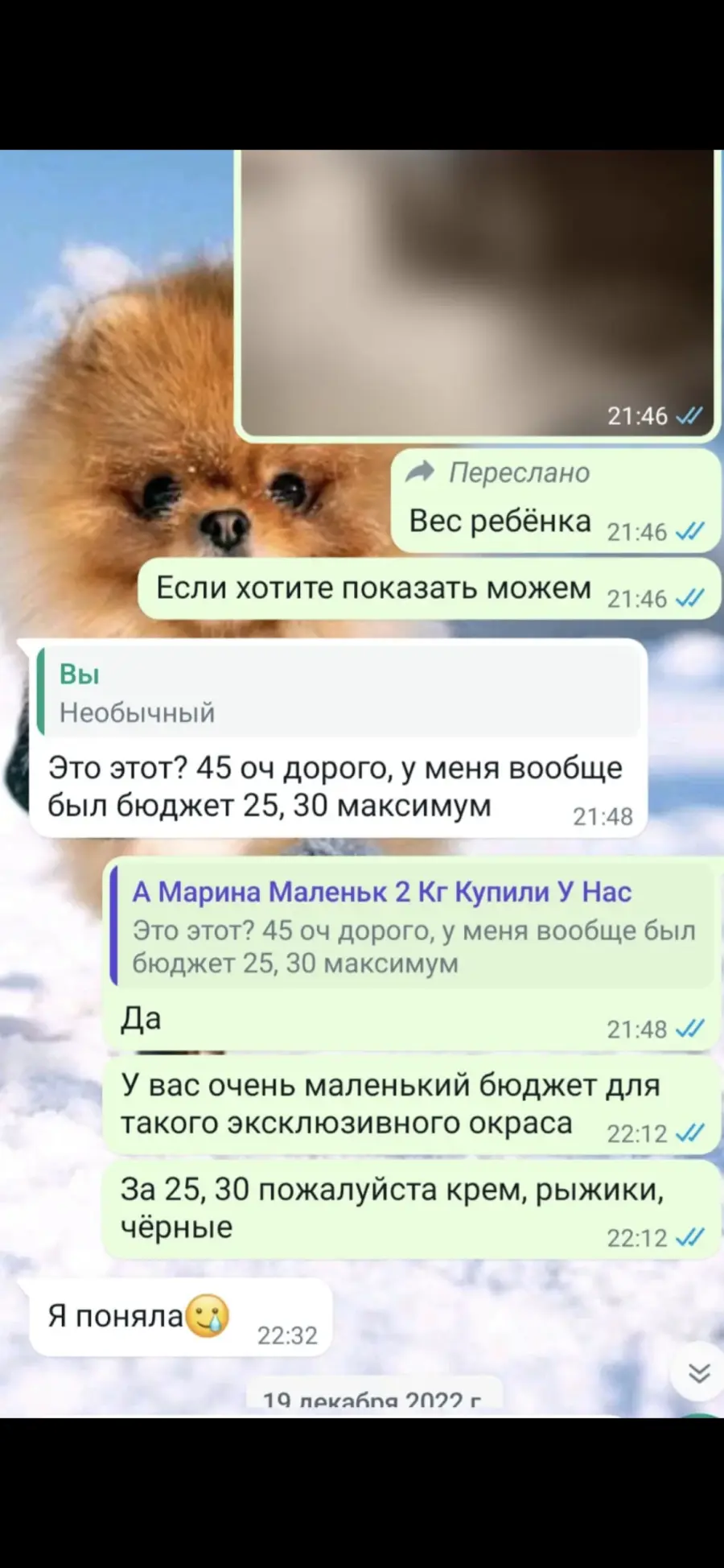Open the blurred photo sent at 21:46
724x1568 pixels.
(x=478, y=295)
